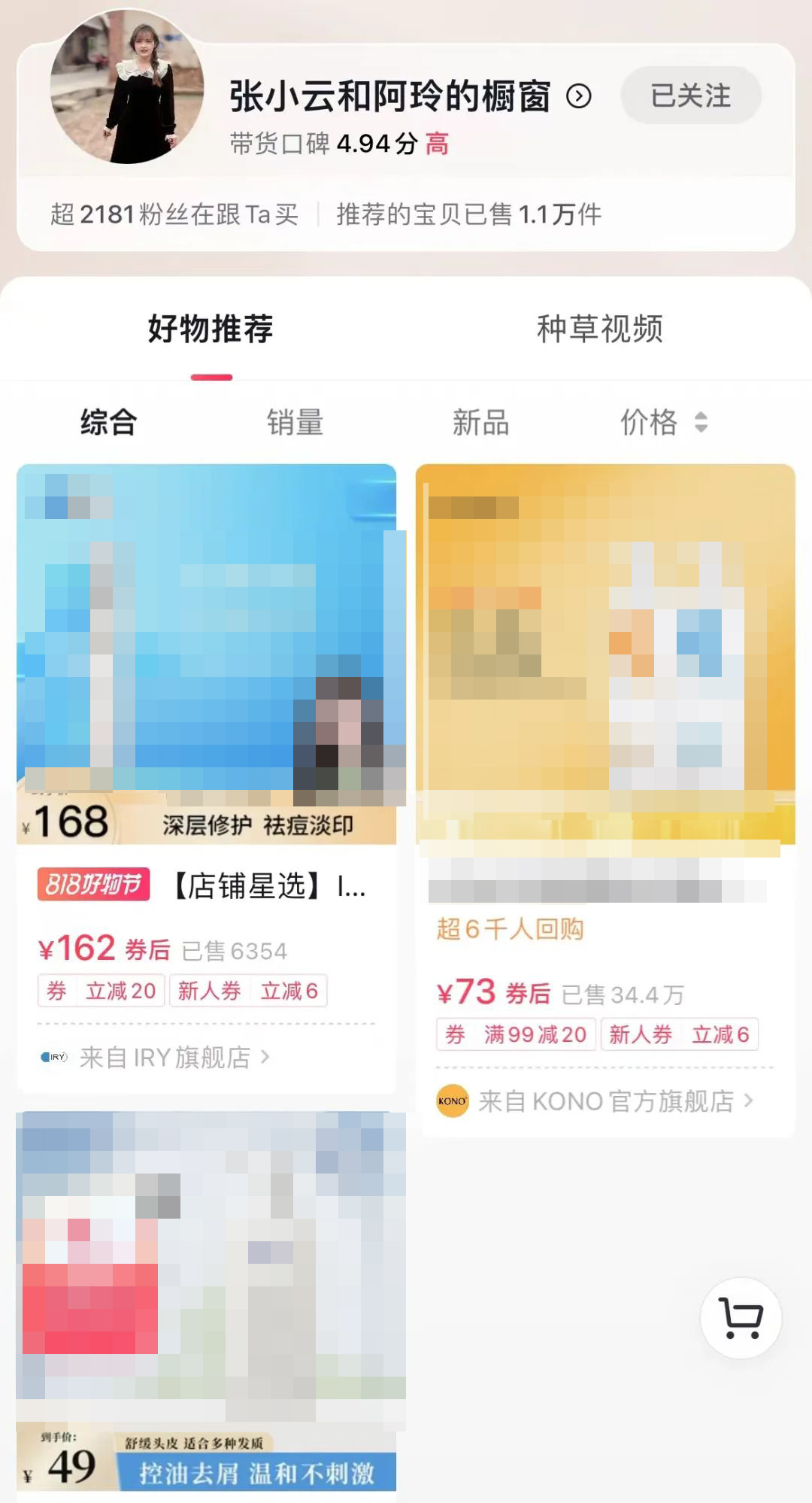Open the showcase owner's profile arrow
This screenshot has height=1503, width=812.
[578, 96]
